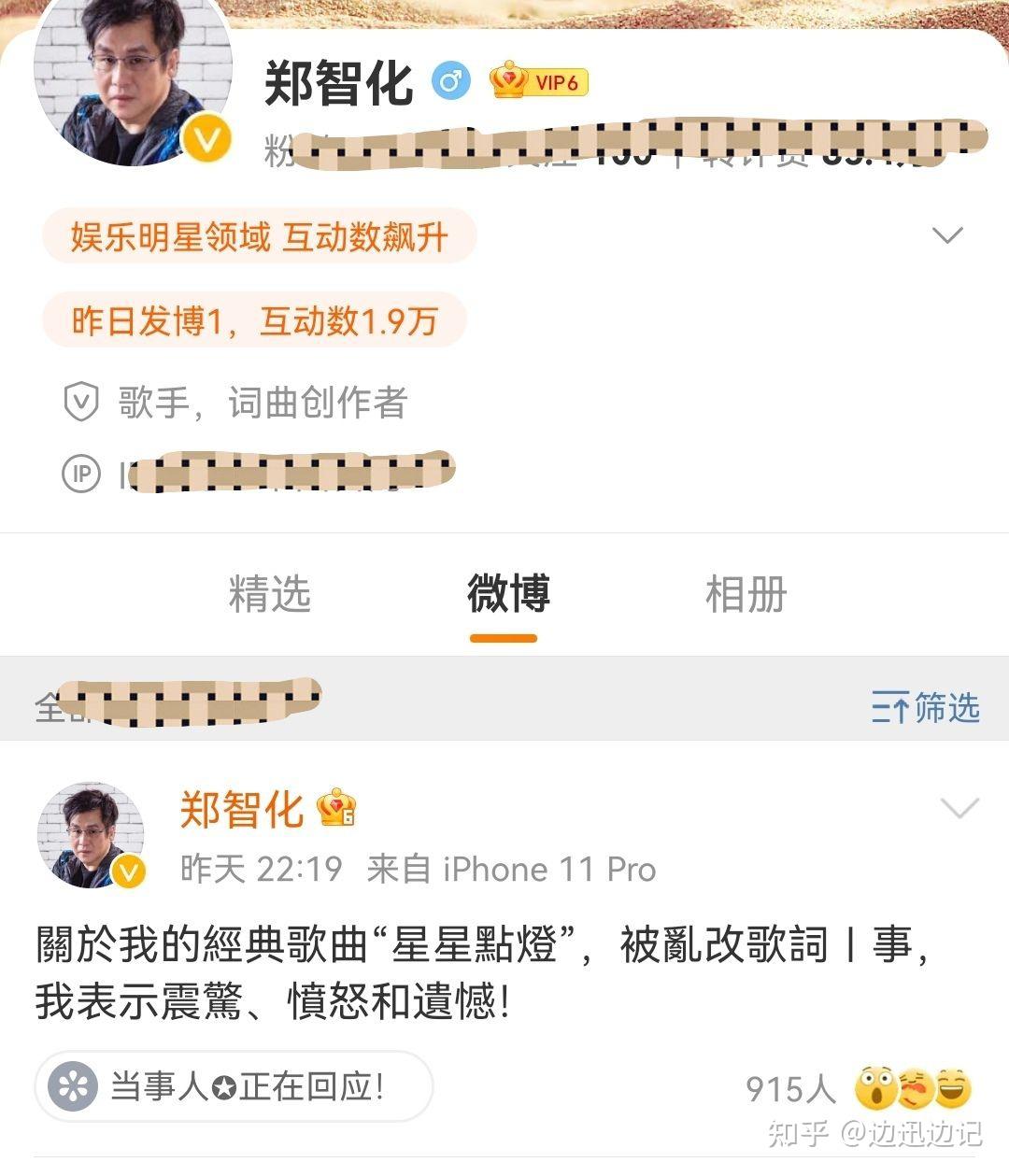Open the large profile avatar photo

(x=133, y=79)
